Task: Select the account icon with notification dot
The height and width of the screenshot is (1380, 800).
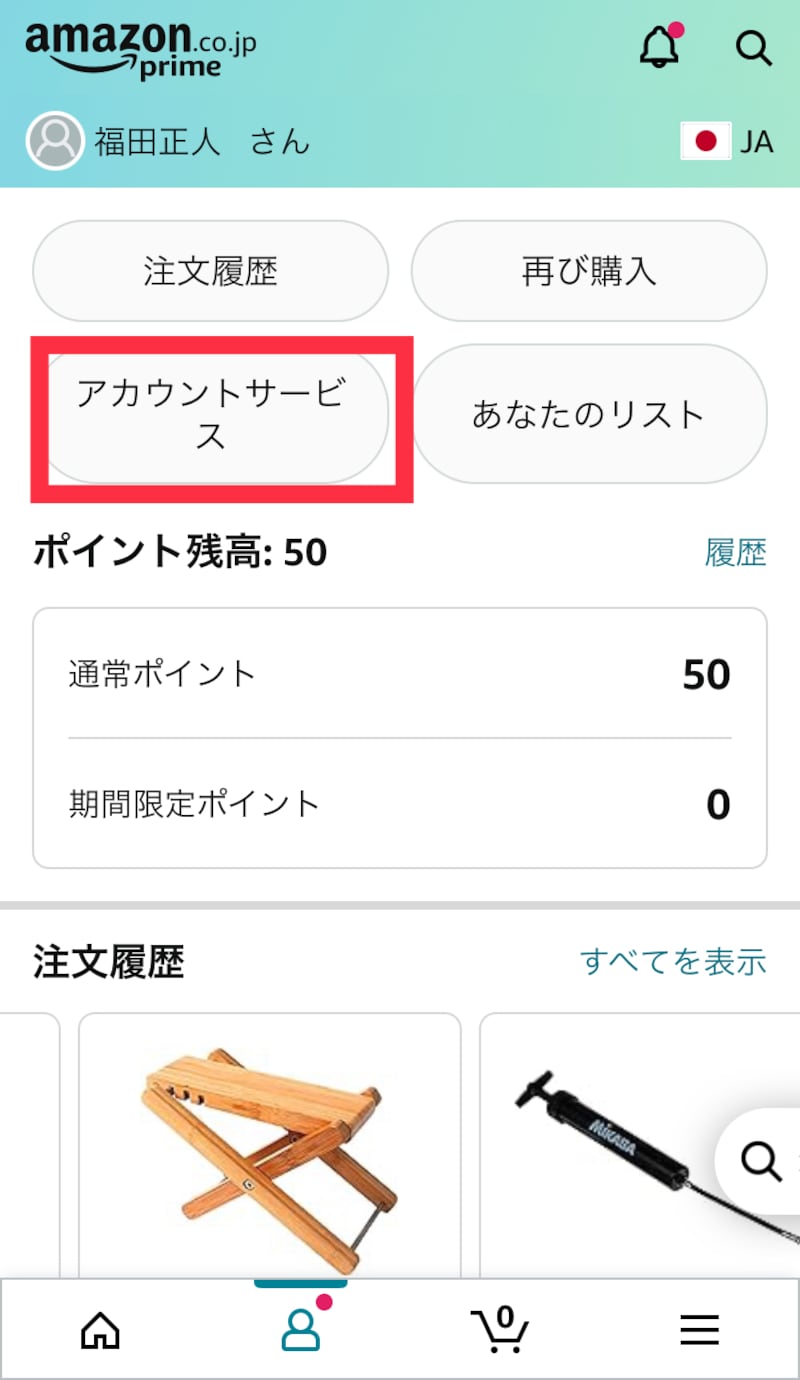Action: click(x=300, y=1328)
